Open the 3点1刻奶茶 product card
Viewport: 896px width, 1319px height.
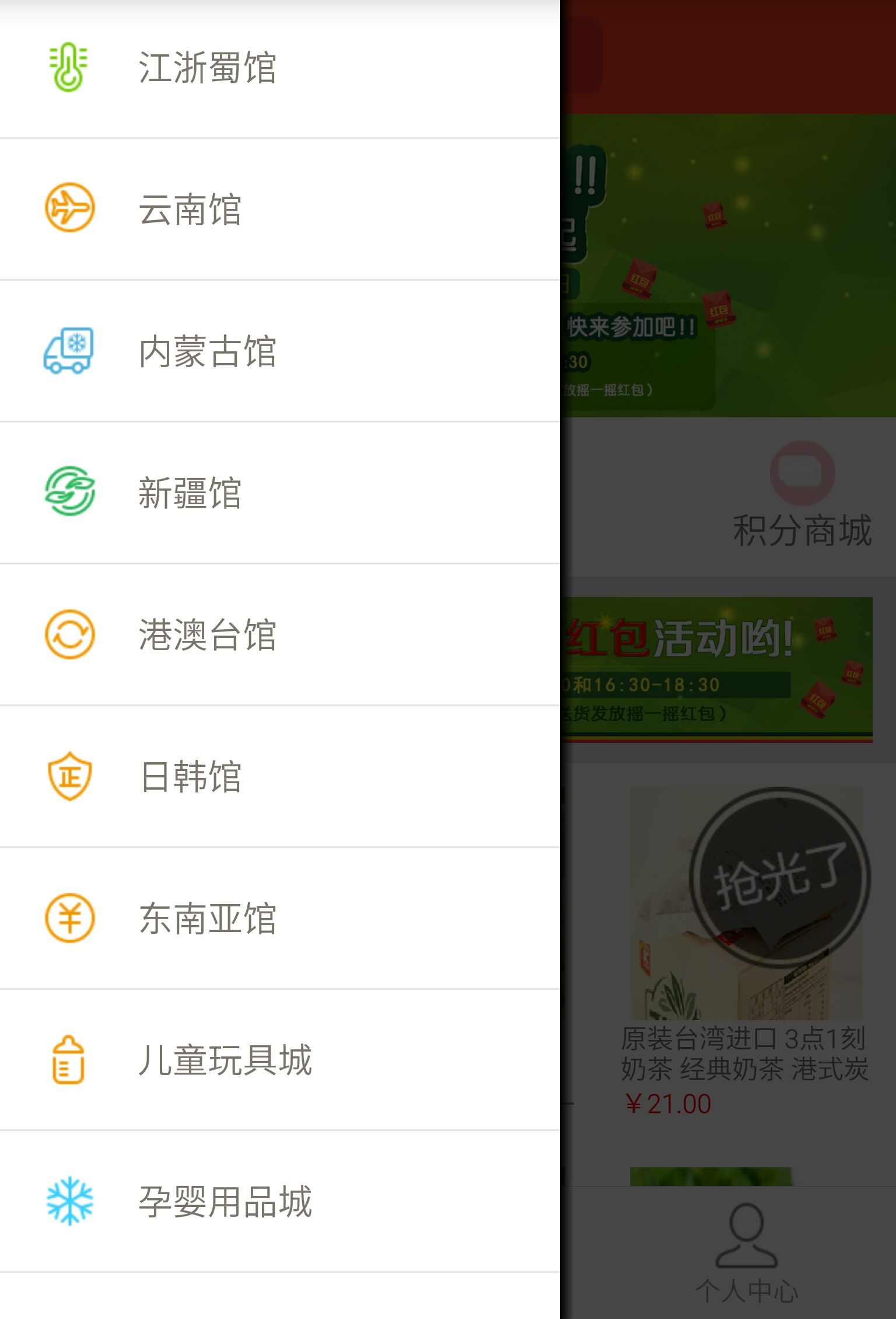click(x=745, y=951)
